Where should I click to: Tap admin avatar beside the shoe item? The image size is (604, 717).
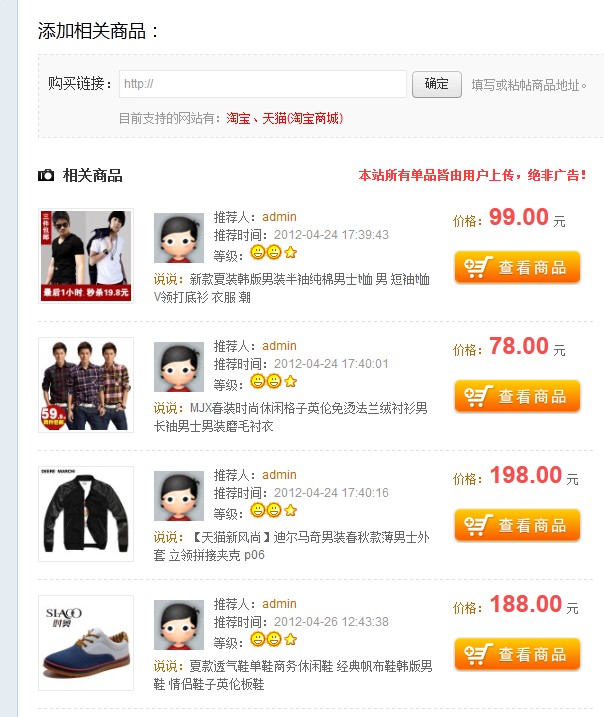click(179, 625)
